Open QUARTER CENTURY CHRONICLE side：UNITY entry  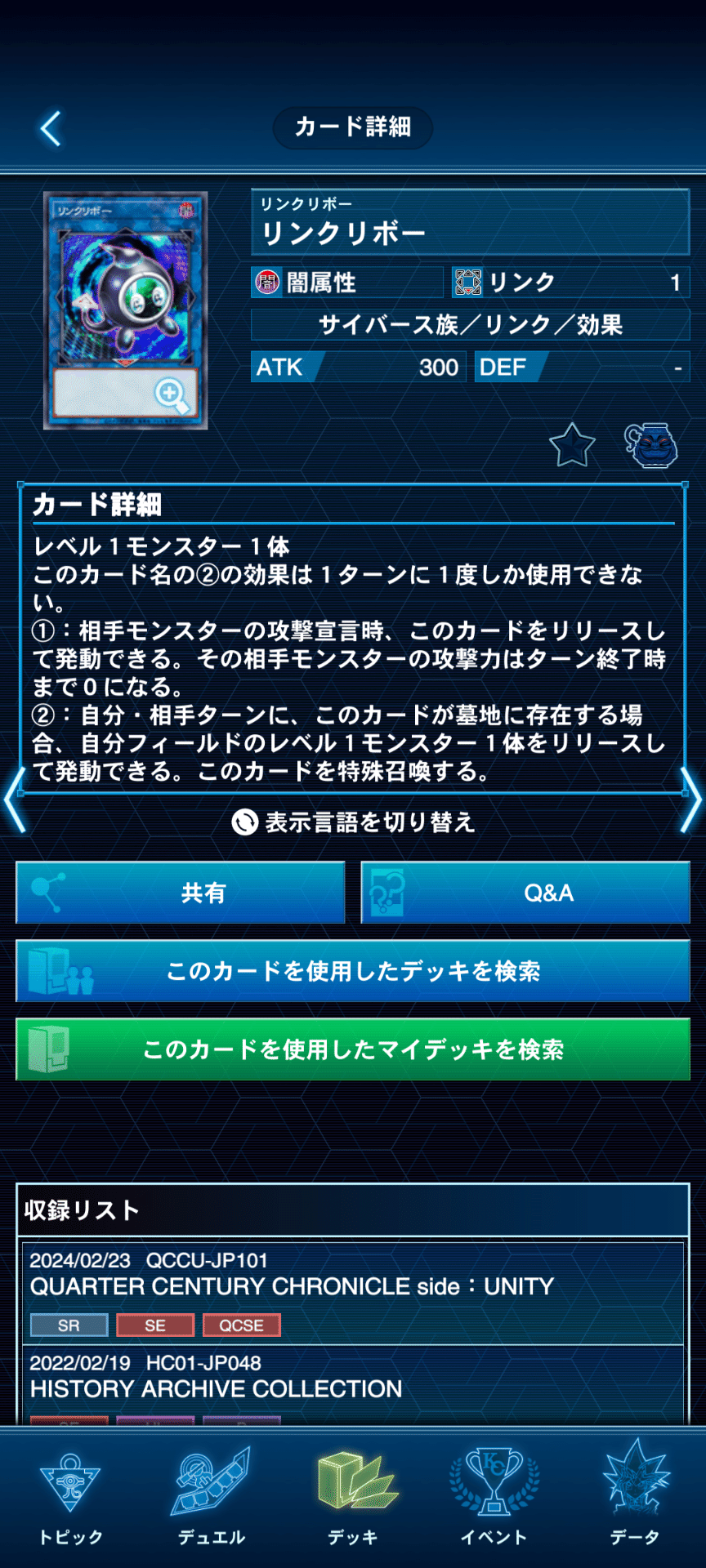coord(353,1285)
